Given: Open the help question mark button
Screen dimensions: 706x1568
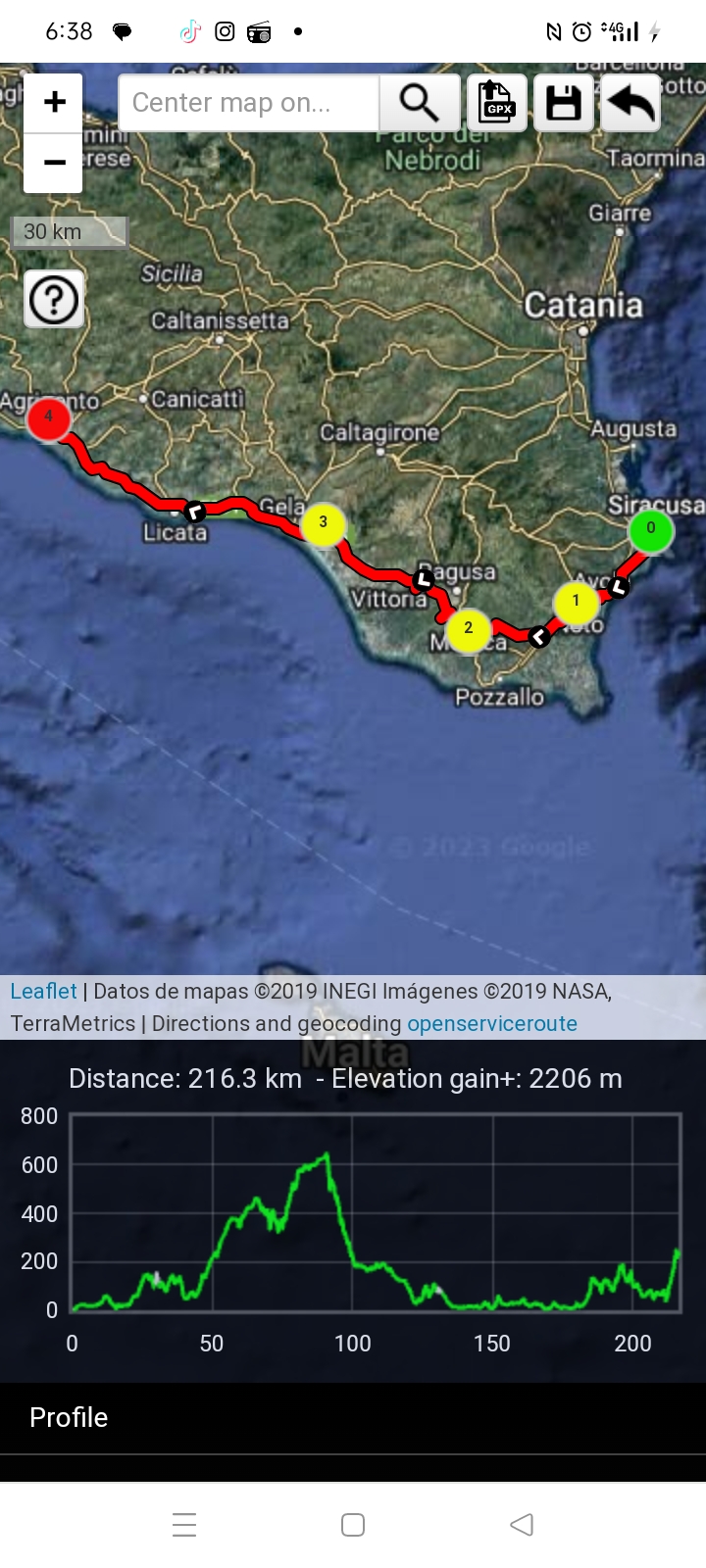Looking at the screenshot, I should pos(54,299).
